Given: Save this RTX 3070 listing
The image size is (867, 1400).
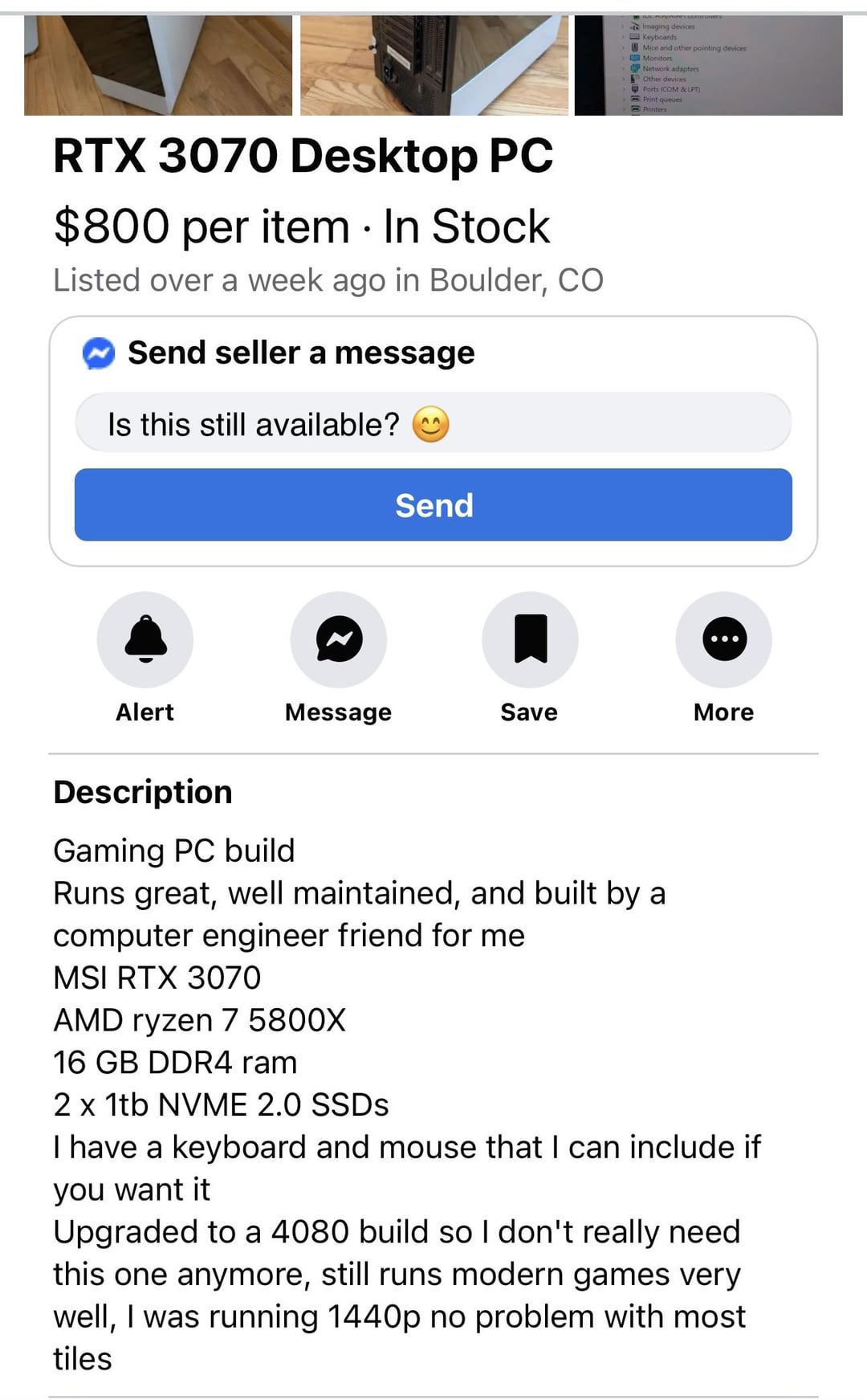Looking at the screenshot, I should click(x=530, y=639).
